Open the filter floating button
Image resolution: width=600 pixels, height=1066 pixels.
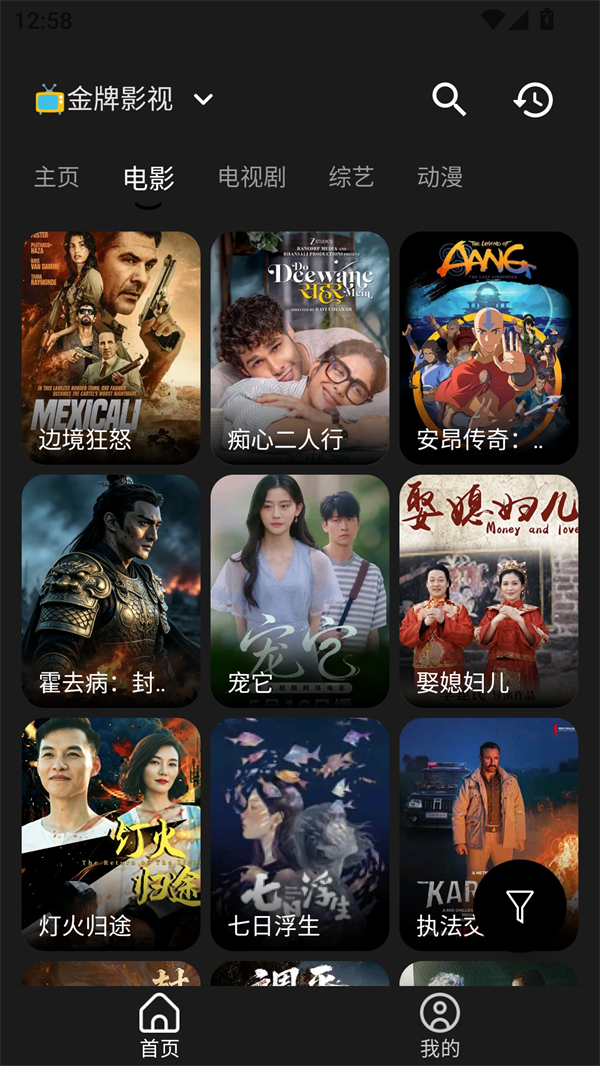coord(520,906)
